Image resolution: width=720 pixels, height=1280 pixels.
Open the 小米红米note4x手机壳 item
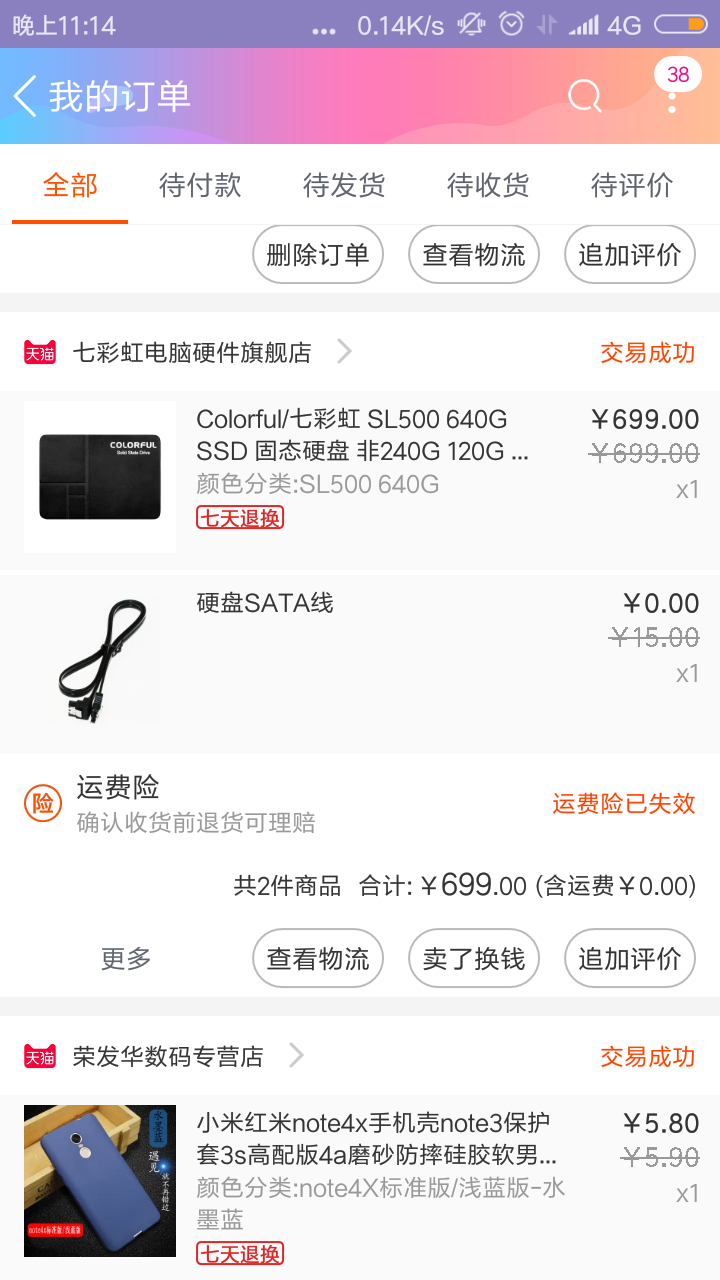tap(360, 1182)
